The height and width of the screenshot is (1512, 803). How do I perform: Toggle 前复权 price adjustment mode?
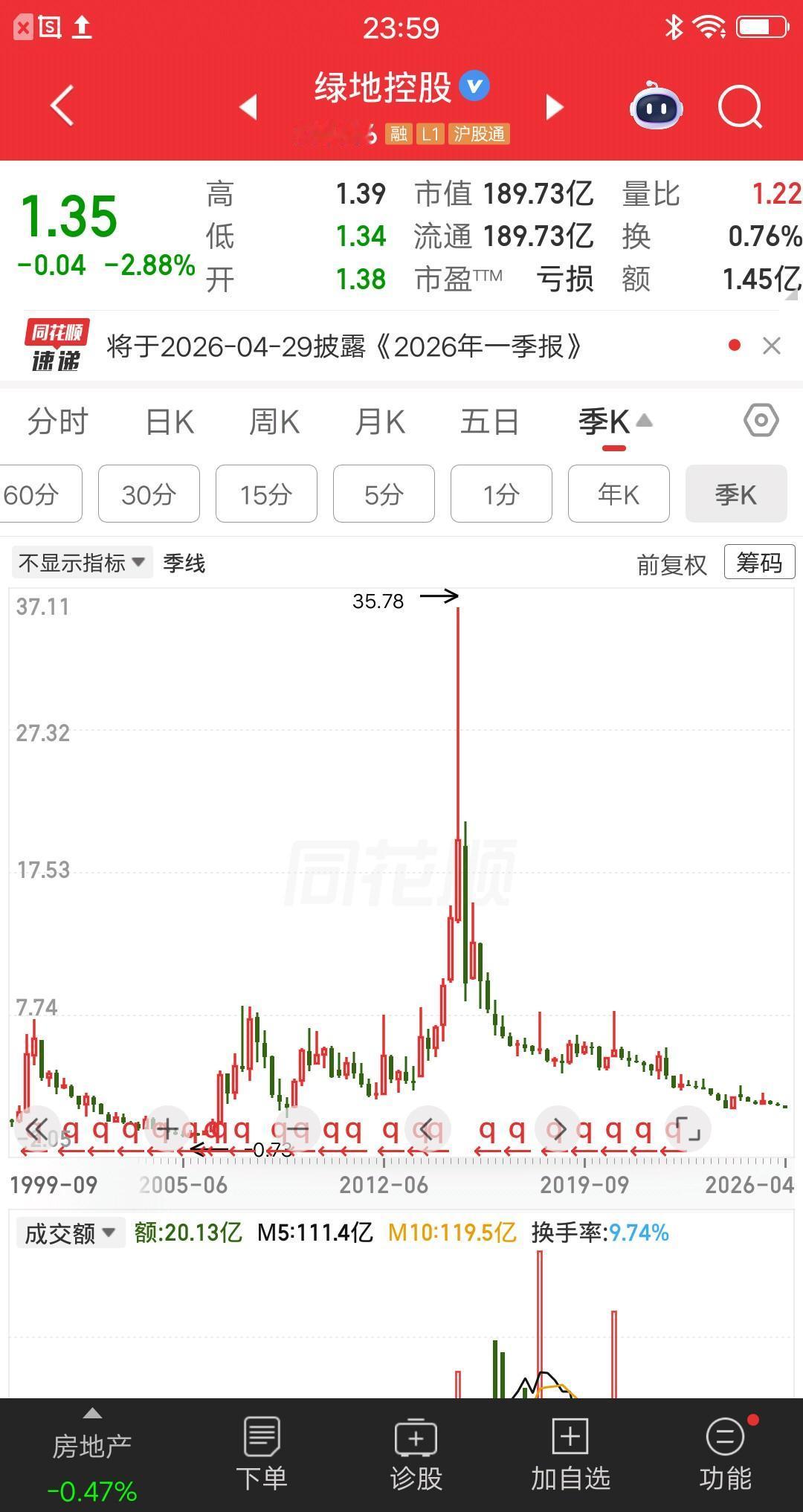click(671, 563)
